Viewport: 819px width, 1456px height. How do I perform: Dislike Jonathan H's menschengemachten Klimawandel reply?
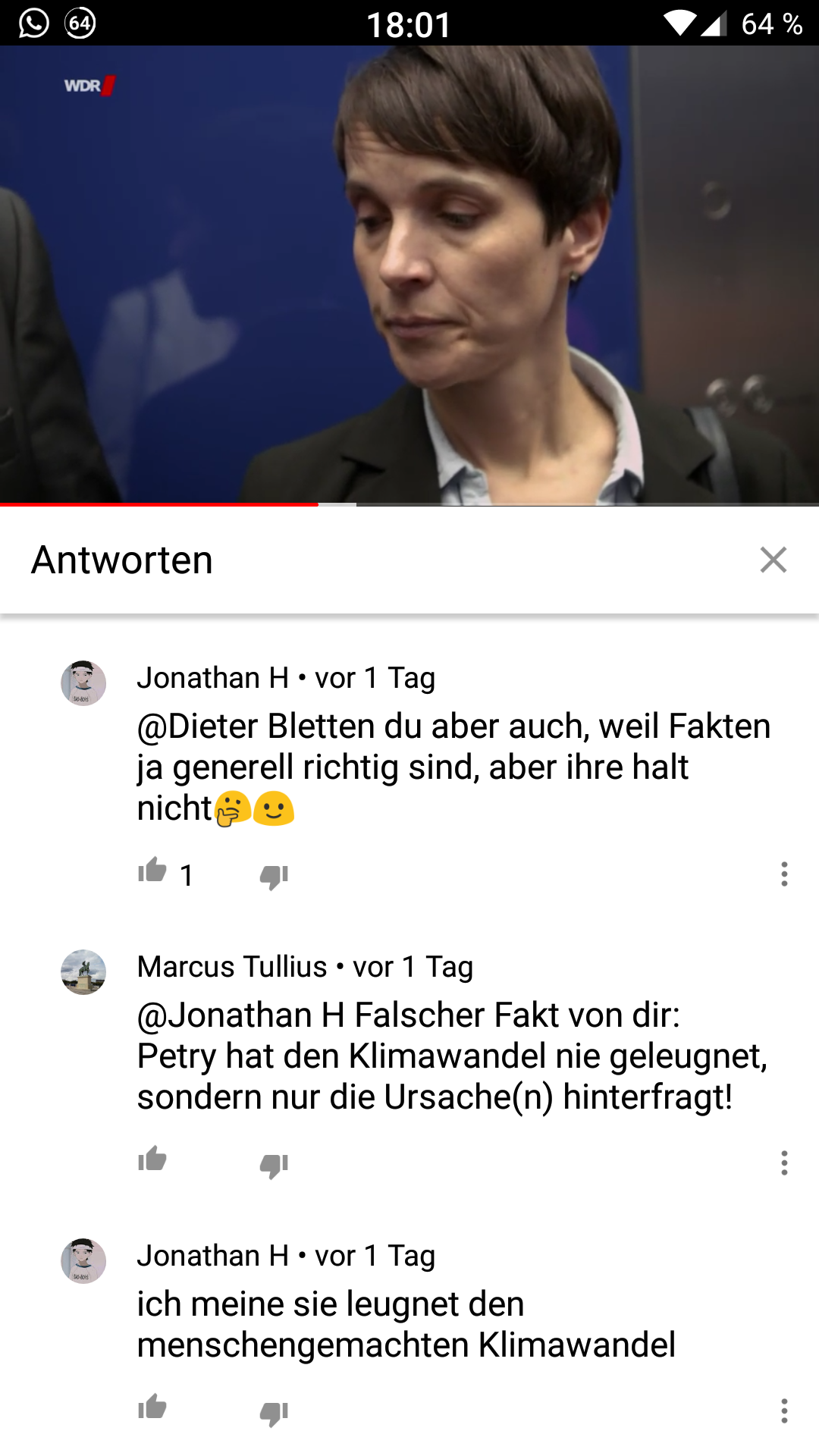[274, 1413]
